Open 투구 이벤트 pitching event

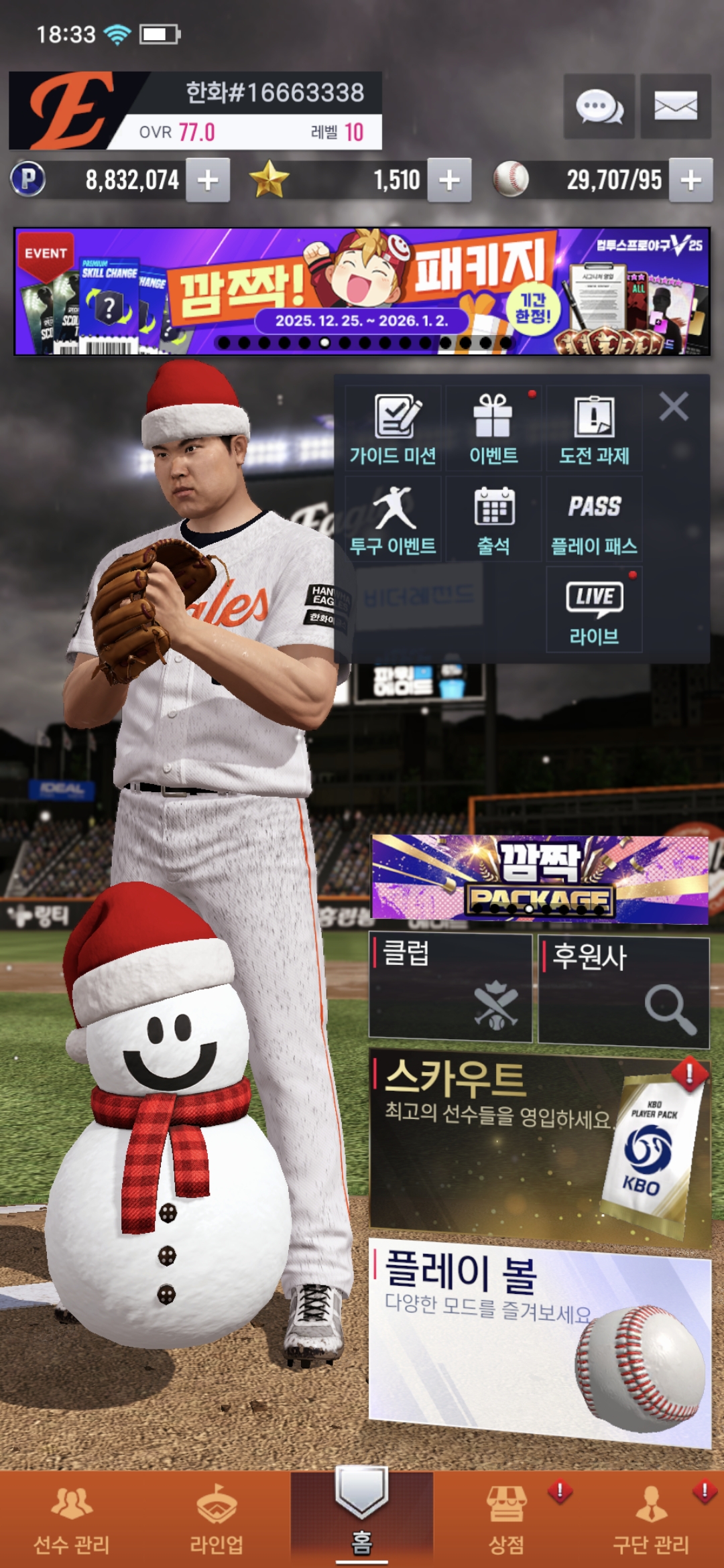tap(394, 519)
